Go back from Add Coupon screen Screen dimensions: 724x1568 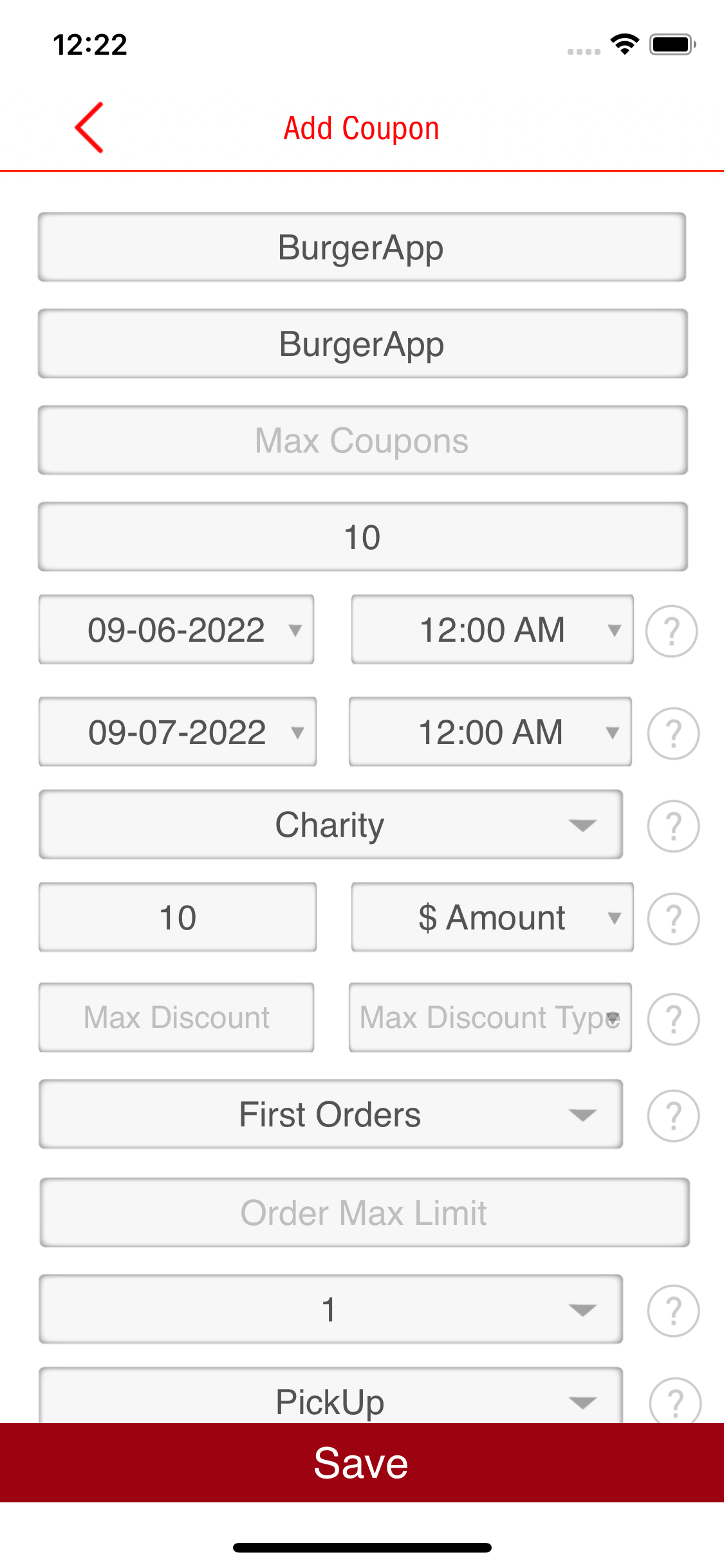point(89,127)
